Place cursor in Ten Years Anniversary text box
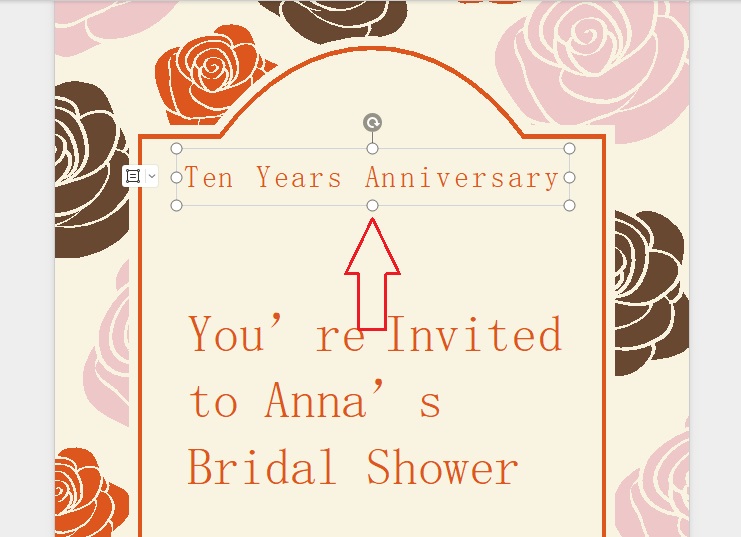The width and height of the screenshot is (741, 537). [372, 178]
